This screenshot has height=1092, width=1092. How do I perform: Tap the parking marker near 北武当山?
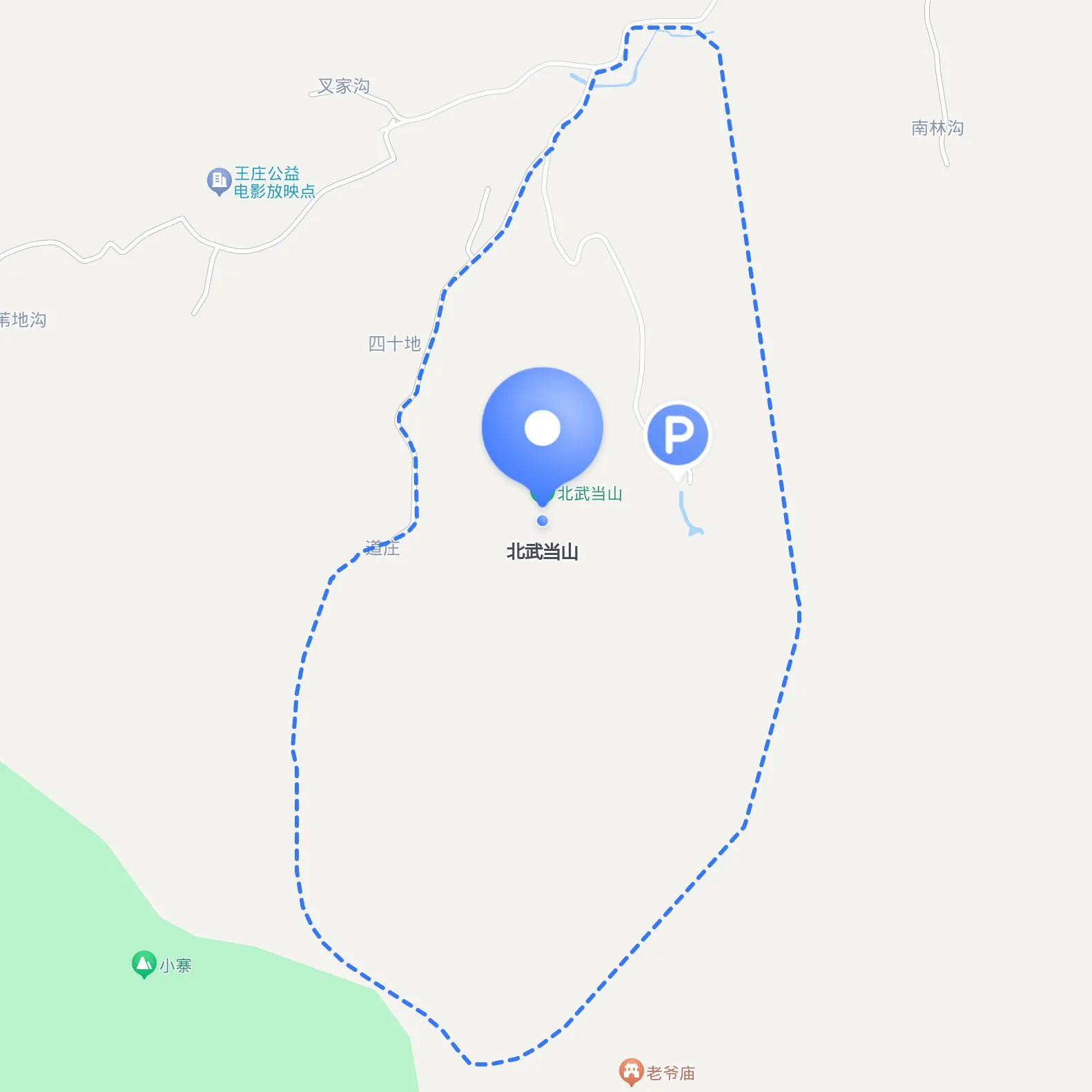tap(677, 435)
